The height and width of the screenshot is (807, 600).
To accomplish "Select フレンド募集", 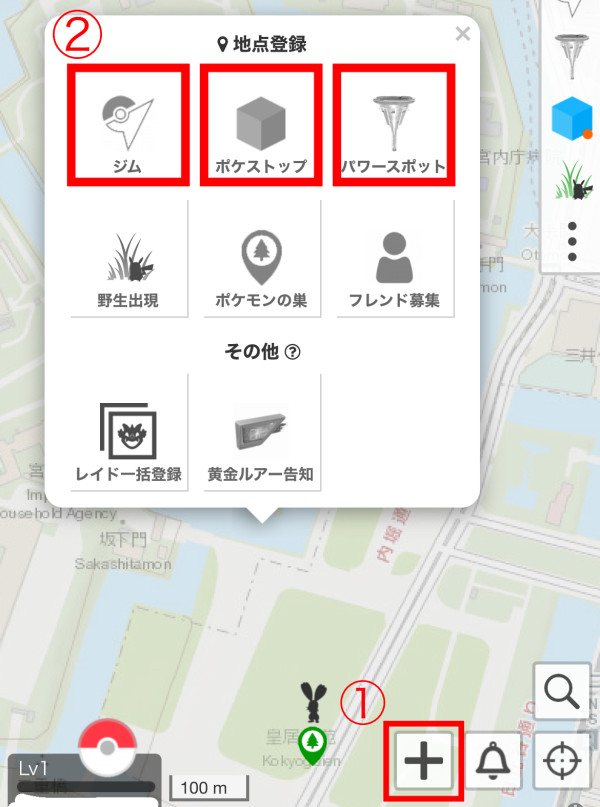I will point(392,259).
